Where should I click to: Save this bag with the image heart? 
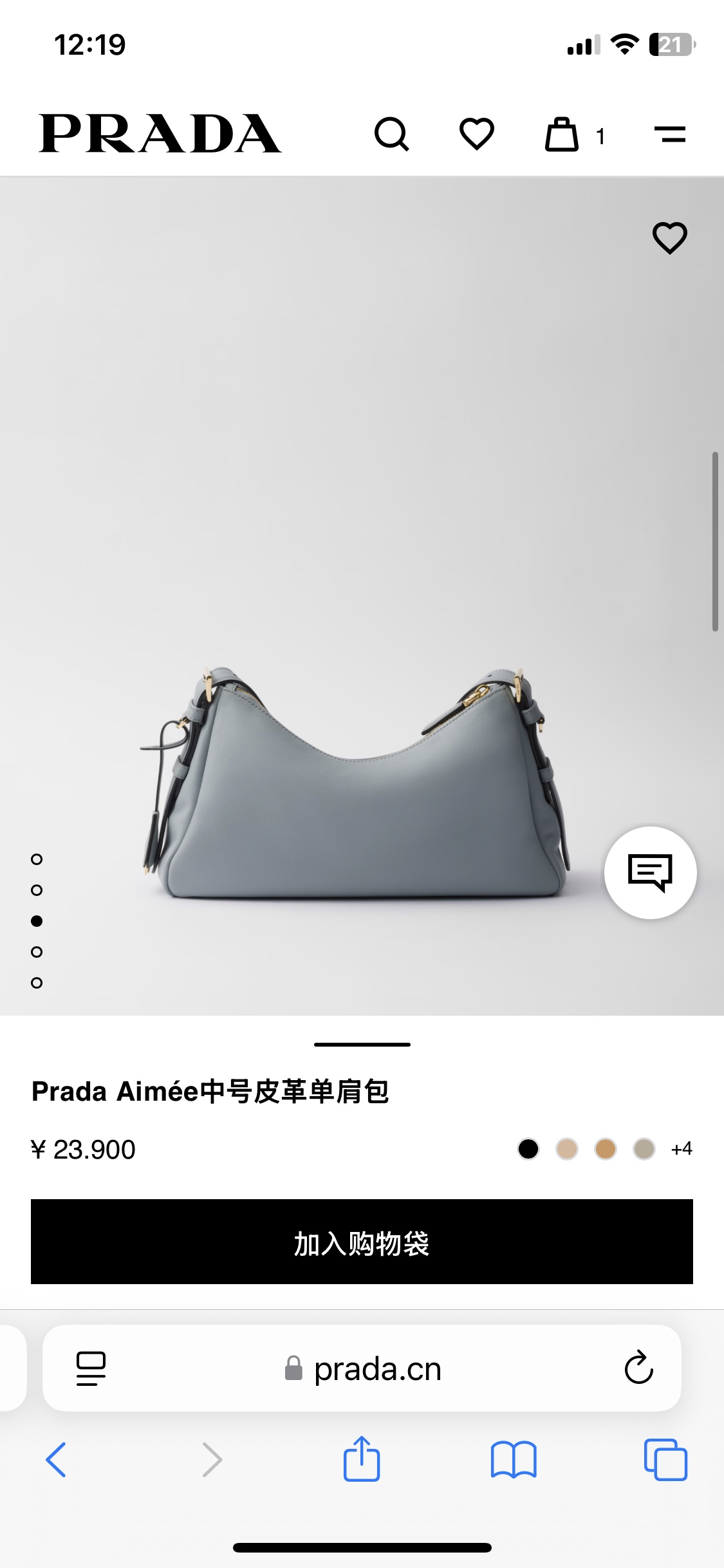point(670,238)
